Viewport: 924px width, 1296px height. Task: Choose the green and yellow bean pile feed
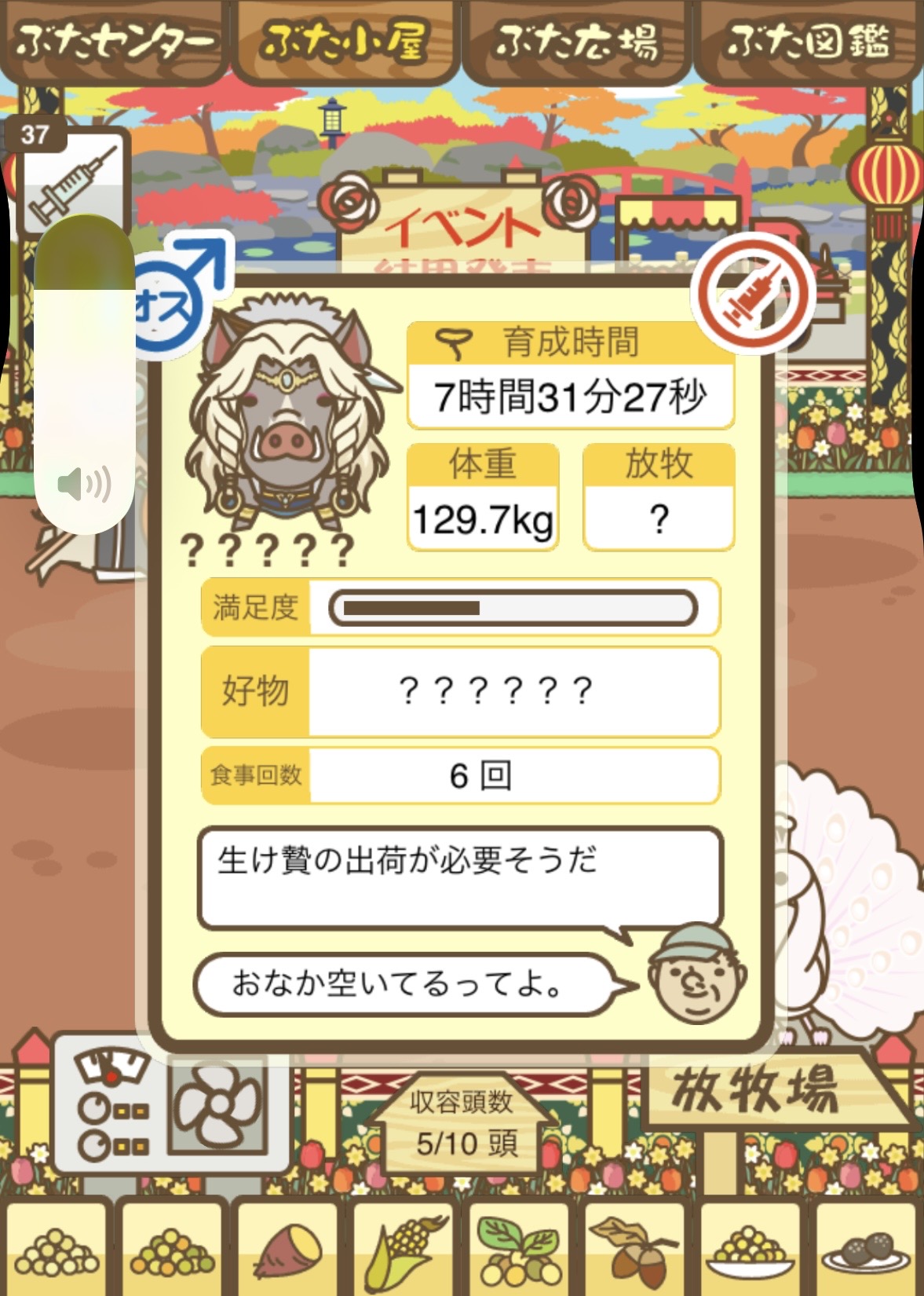(173, 1250)
